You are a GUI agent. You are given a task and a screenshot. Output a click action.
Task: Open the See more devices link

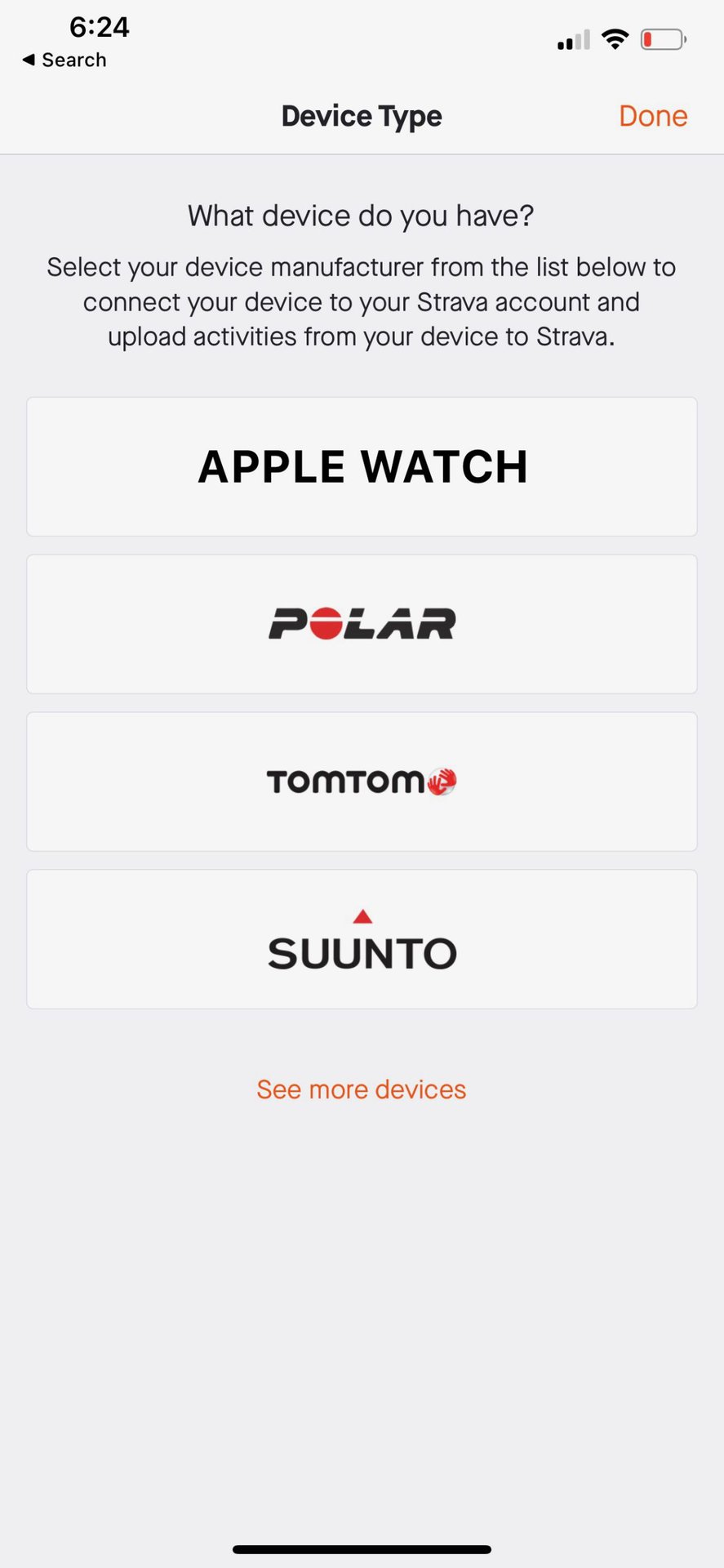point(362,1089)
